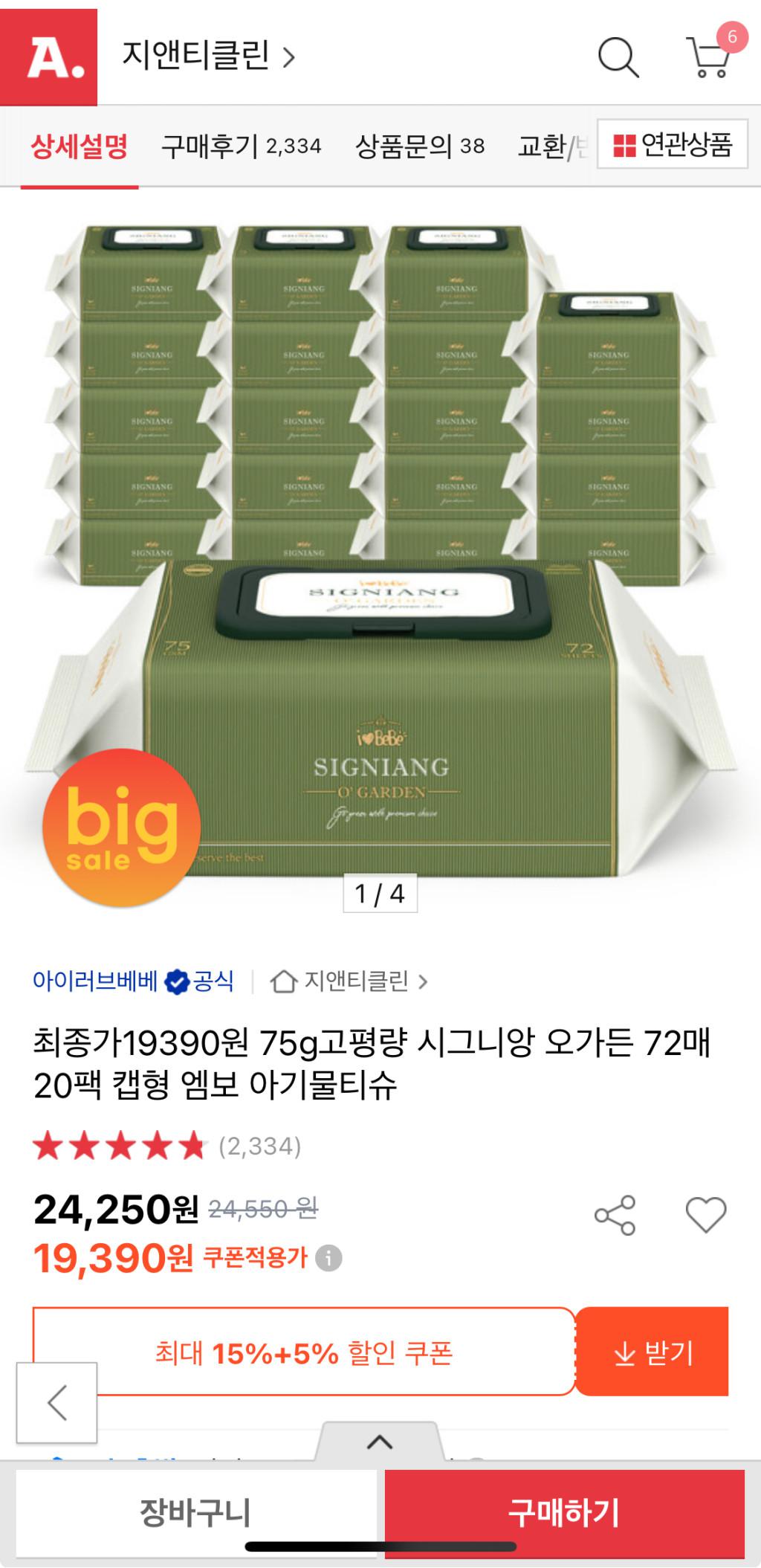Download the discount coupon with 받기
This screenshot has height=1568, width=761.
652,1352
